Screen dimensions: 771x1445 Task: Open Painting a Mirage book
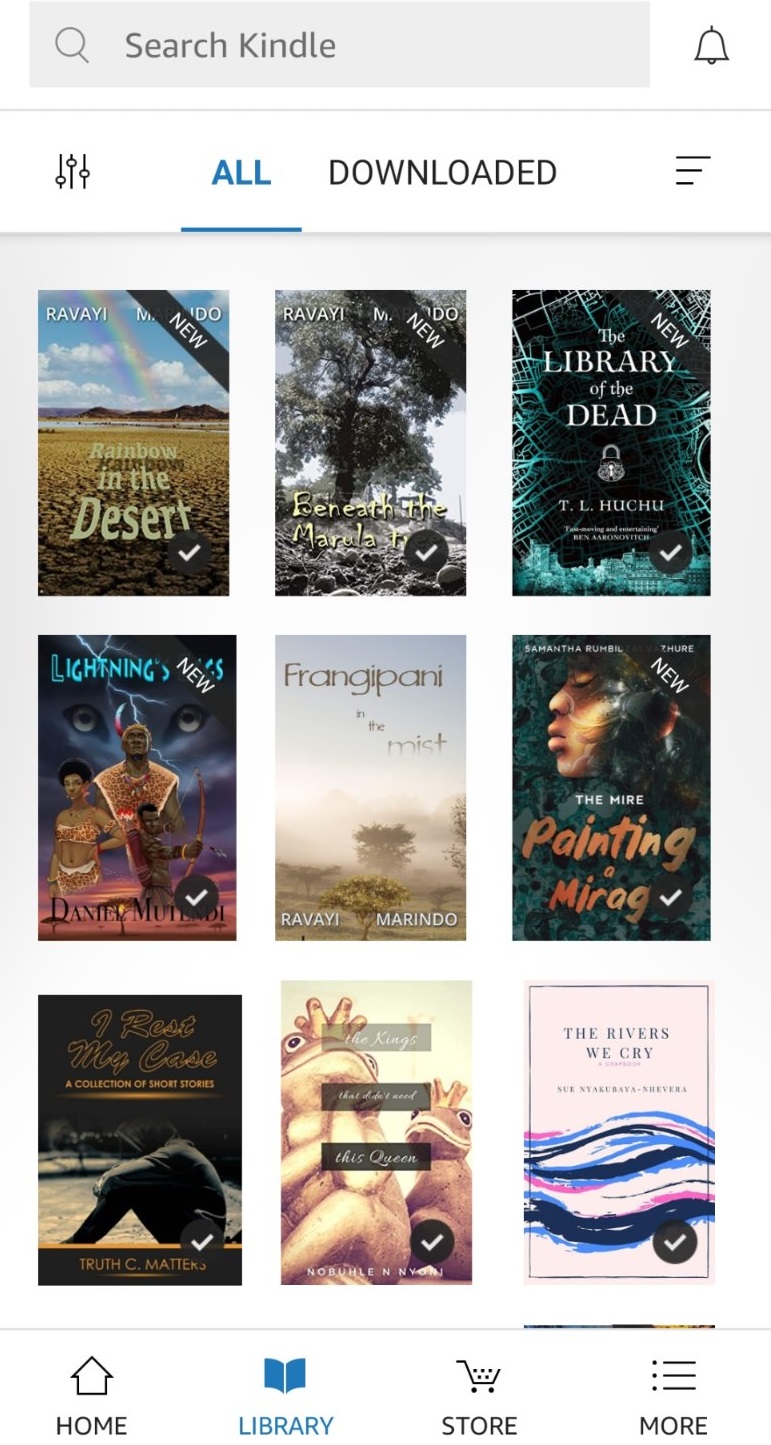[611, 788]
